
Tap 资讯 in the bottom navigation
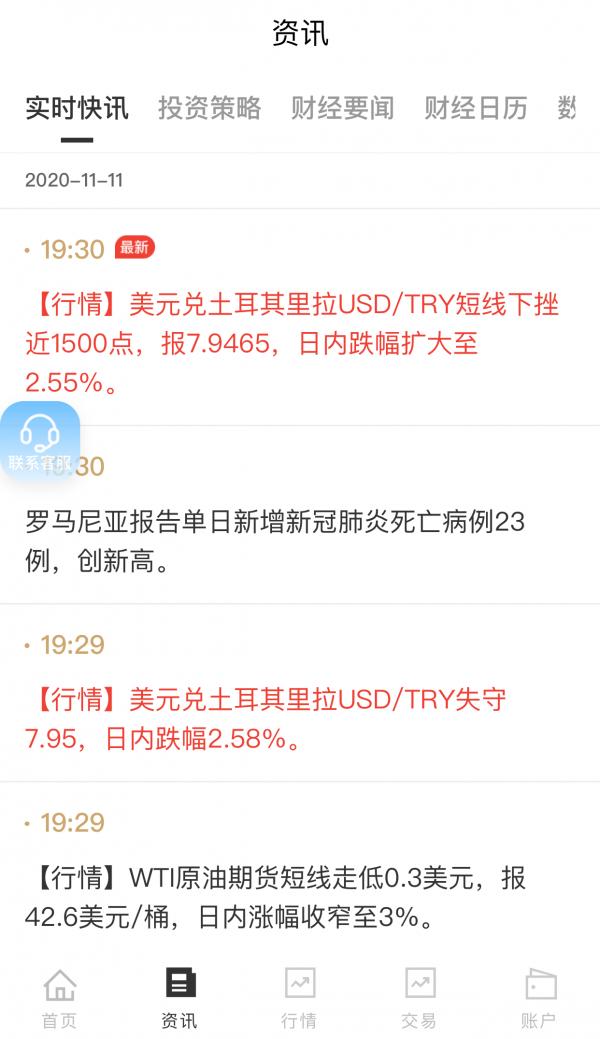(x=179, y=998)
